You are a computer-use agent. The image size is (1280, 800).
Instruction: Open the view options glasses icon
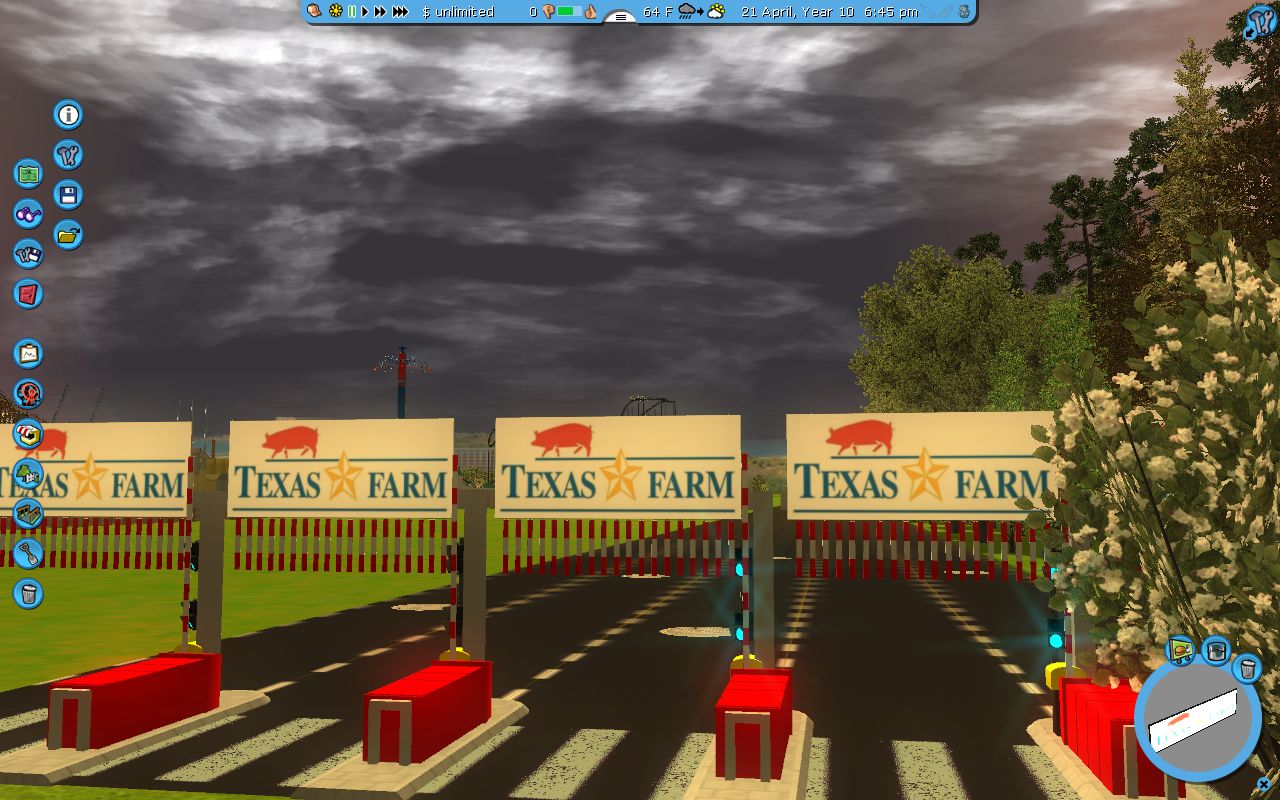tap(28, 213)
